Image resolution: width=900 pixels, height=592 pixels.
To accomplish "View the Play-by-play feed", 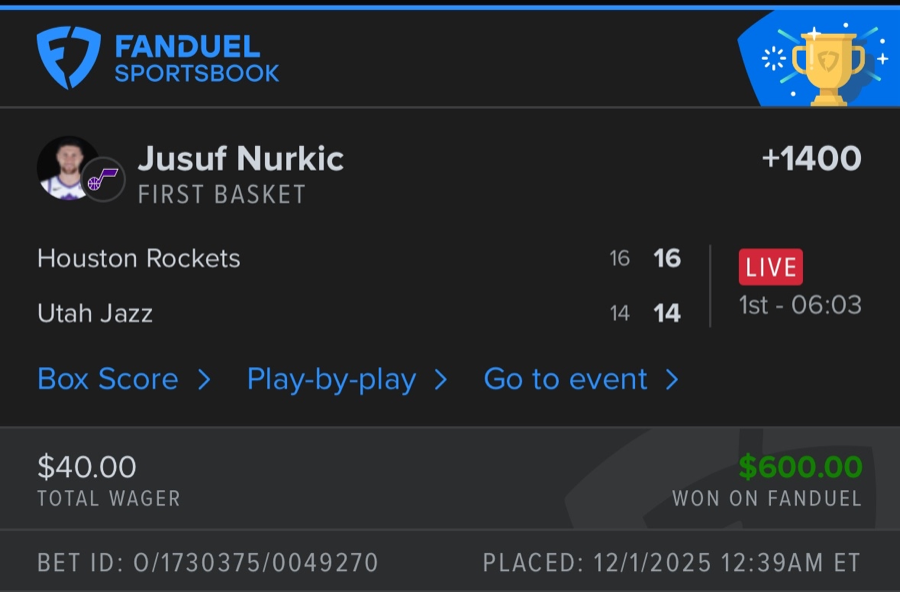I will pos(346,380).
